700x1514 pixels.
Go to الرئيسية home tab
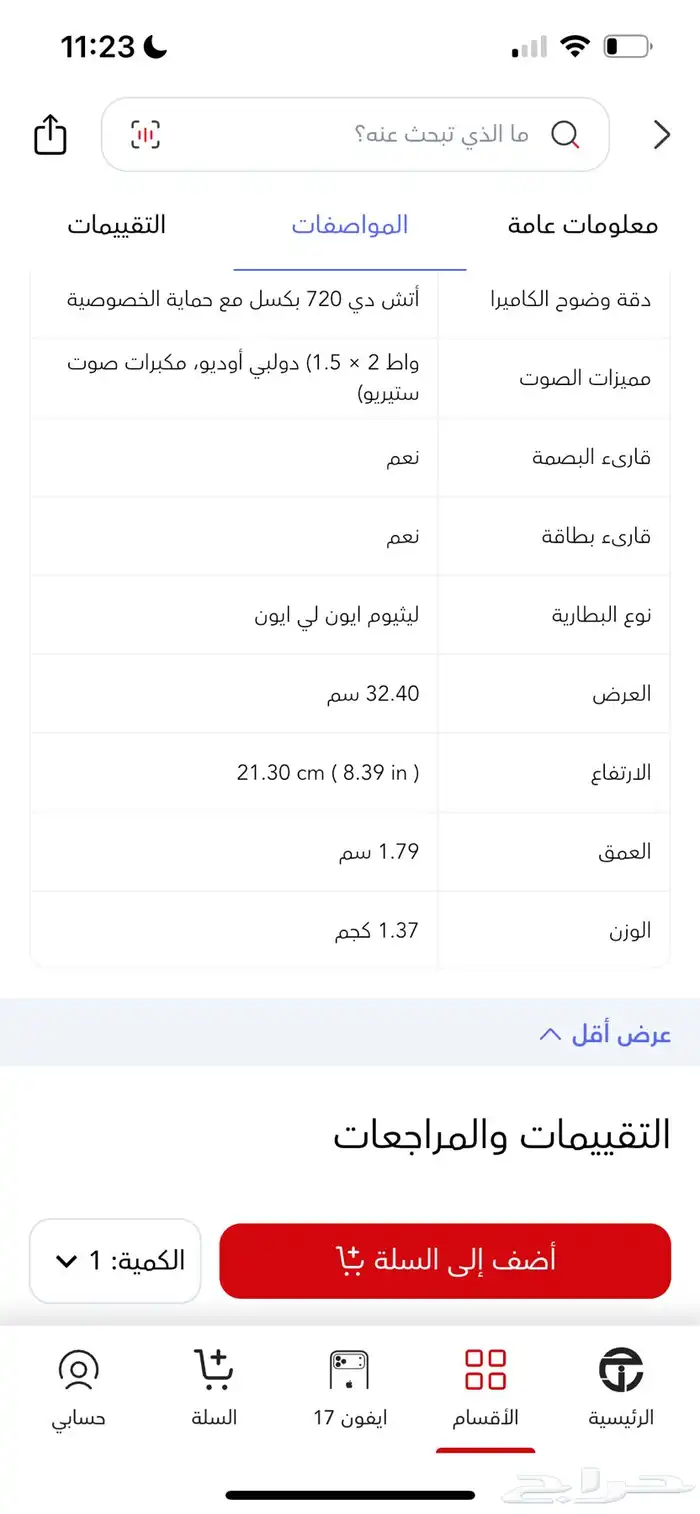pyautogui.click(x=621, y=1388)
